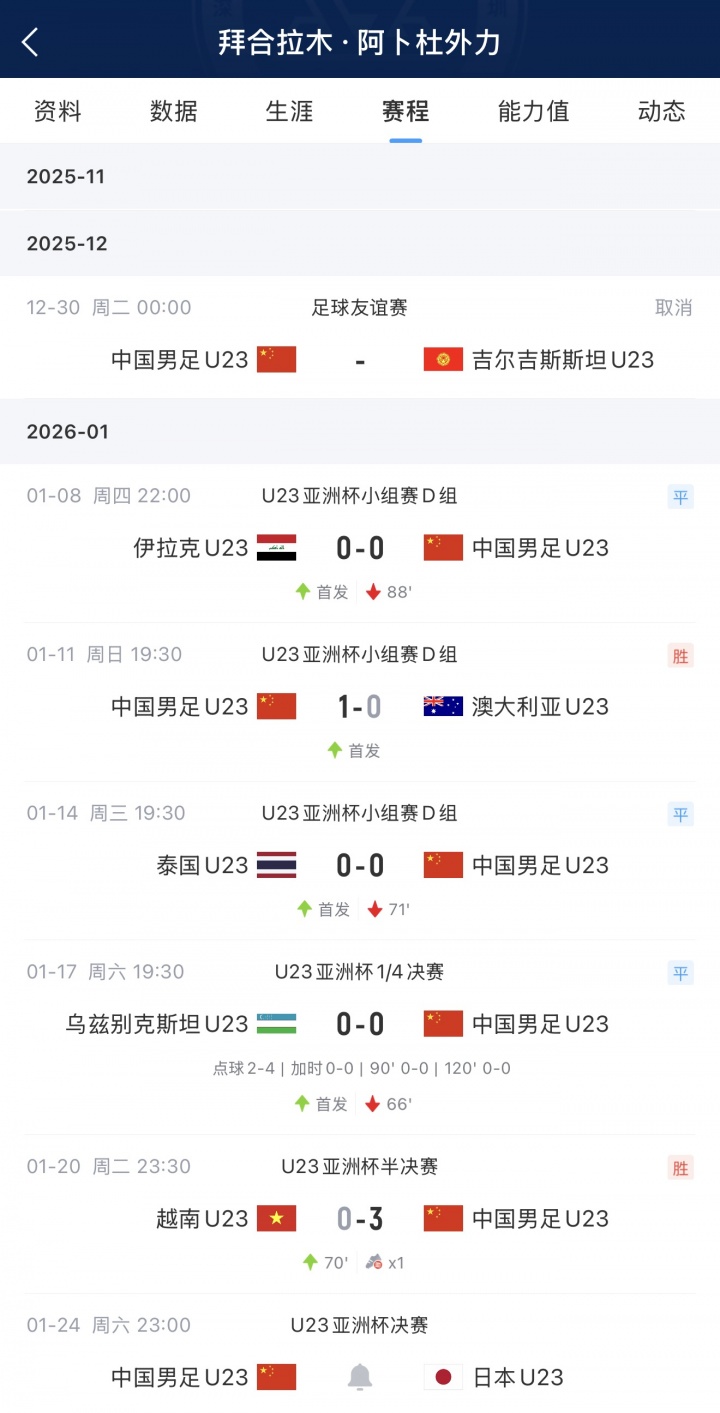720x1413 pixels.
Task: View the semi-final against 越南U23
Action: (360, 1218)
